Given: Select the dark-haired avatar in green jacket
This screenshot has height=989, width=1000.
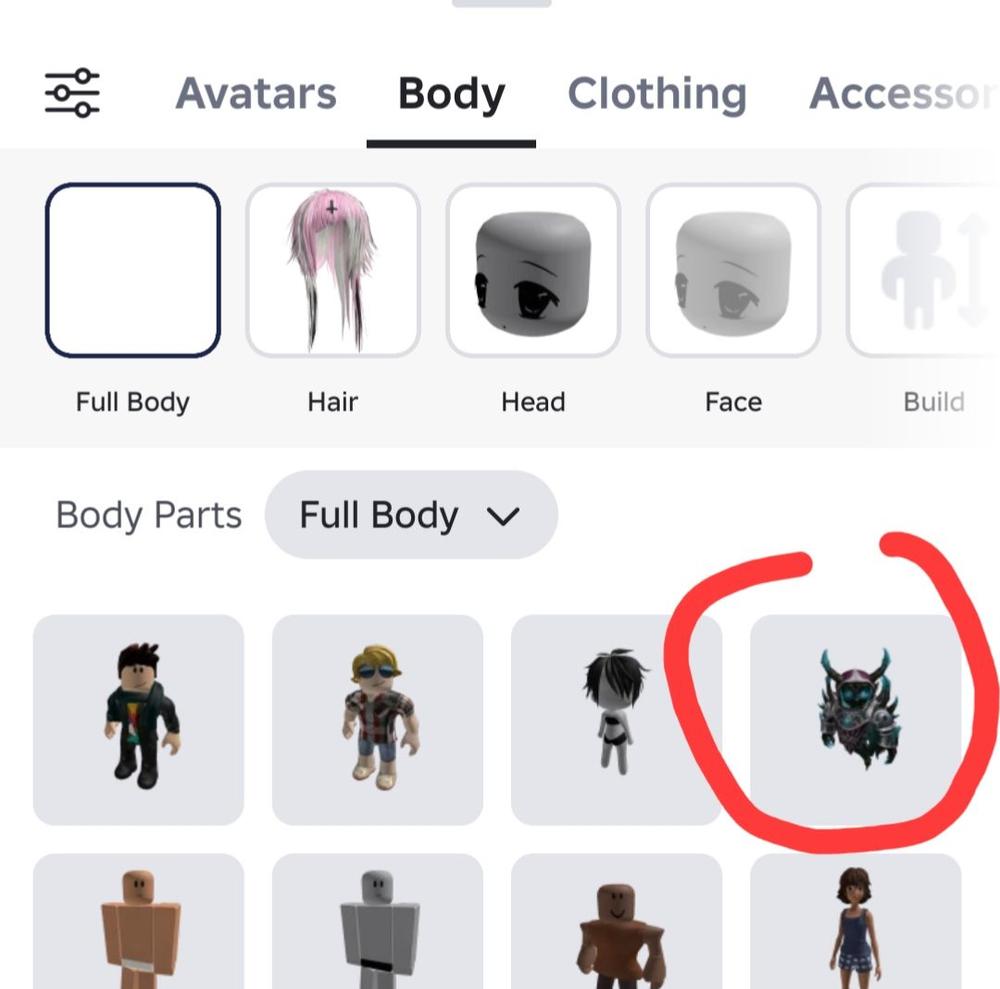Looking at the screenshot, I should 139,719.
